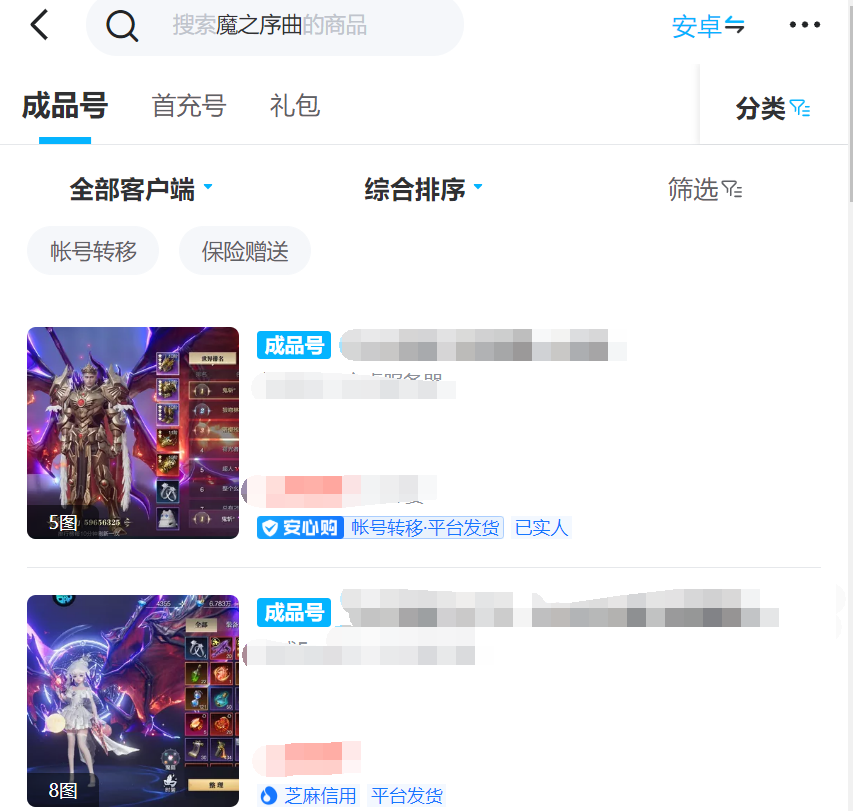This screenshot has height=811, width=853.
Task: Switch to the 首充号 tab
Action: click(x=189, y=106)
